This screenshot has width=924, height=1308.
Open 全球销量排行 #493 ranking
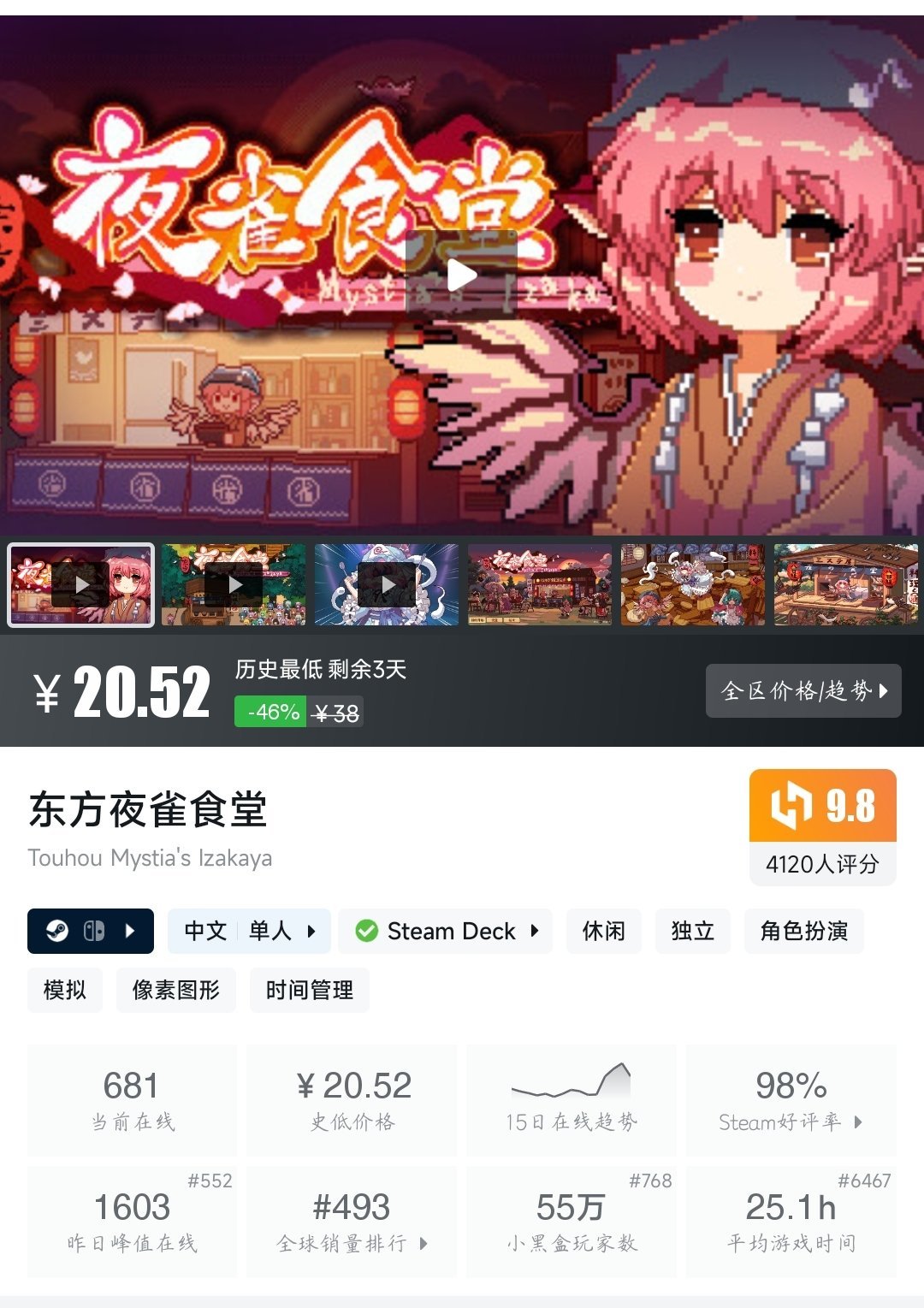tap(352, 1222)
